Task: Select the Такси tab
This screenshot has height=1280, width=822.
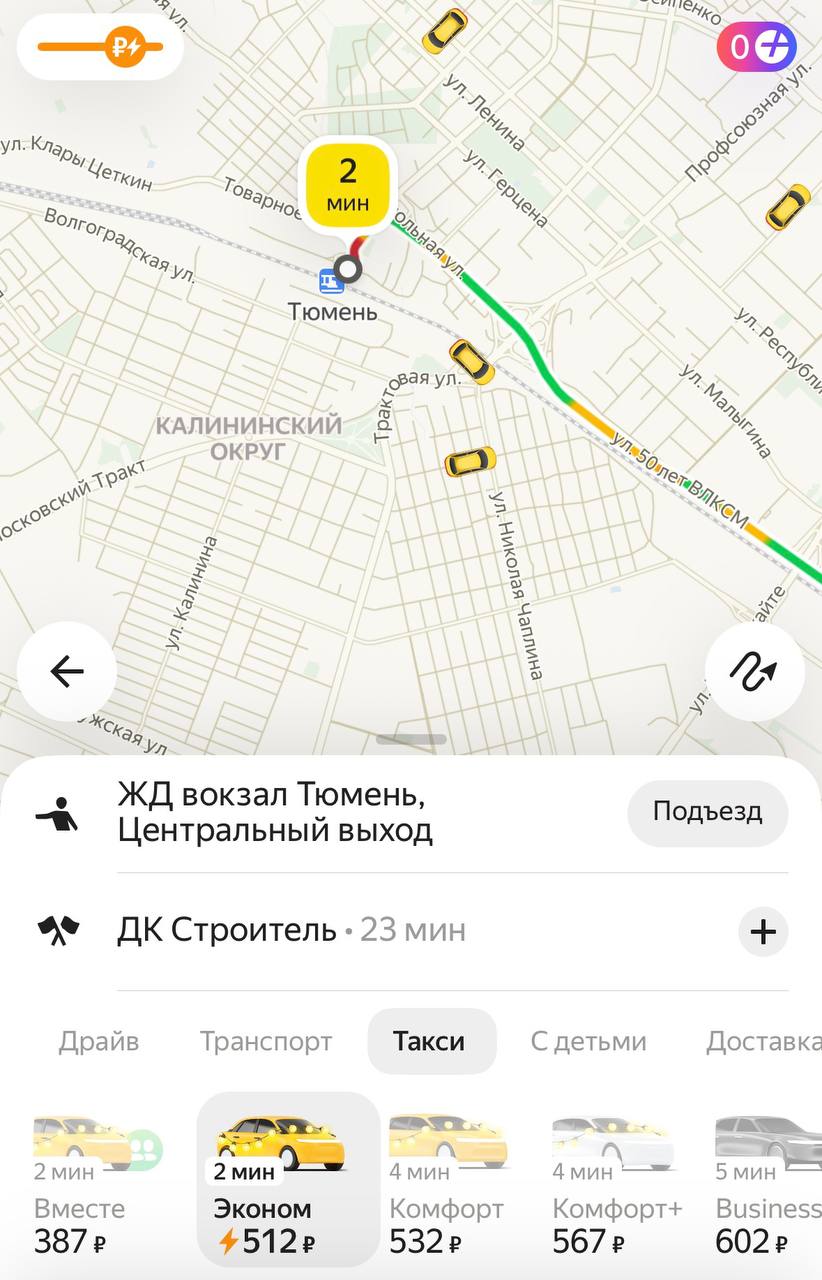Action: (x=429, y=1041)
